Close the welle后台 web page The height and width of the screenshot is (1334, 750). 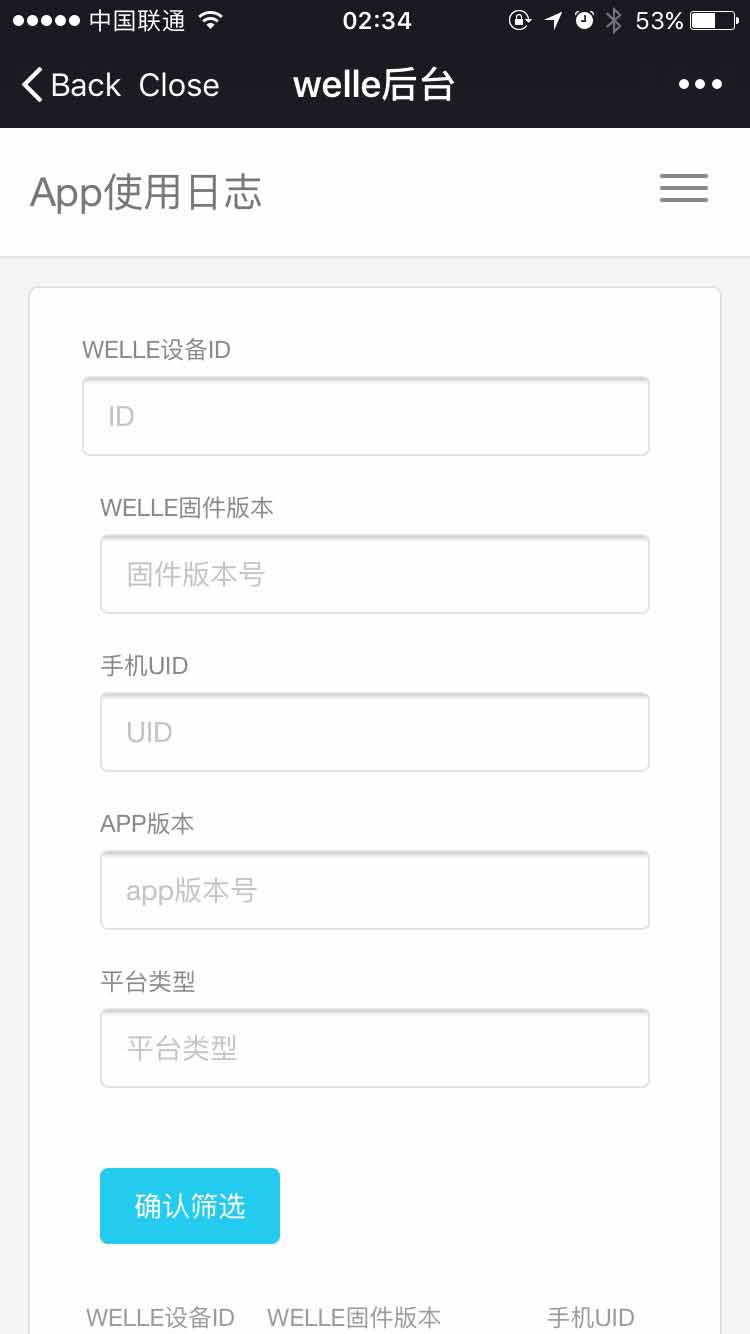[179, 85]
